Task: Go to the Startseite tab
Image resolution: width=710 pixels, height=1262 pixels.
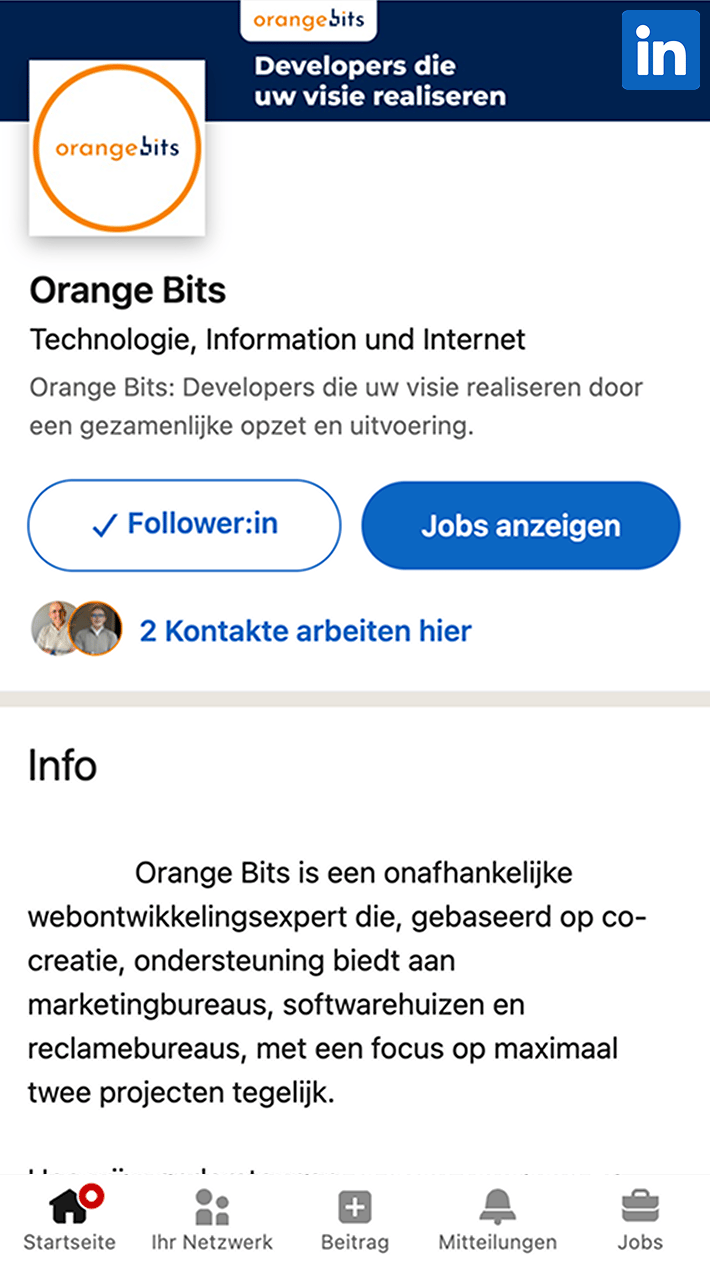Action: [x=70, y=1218]
